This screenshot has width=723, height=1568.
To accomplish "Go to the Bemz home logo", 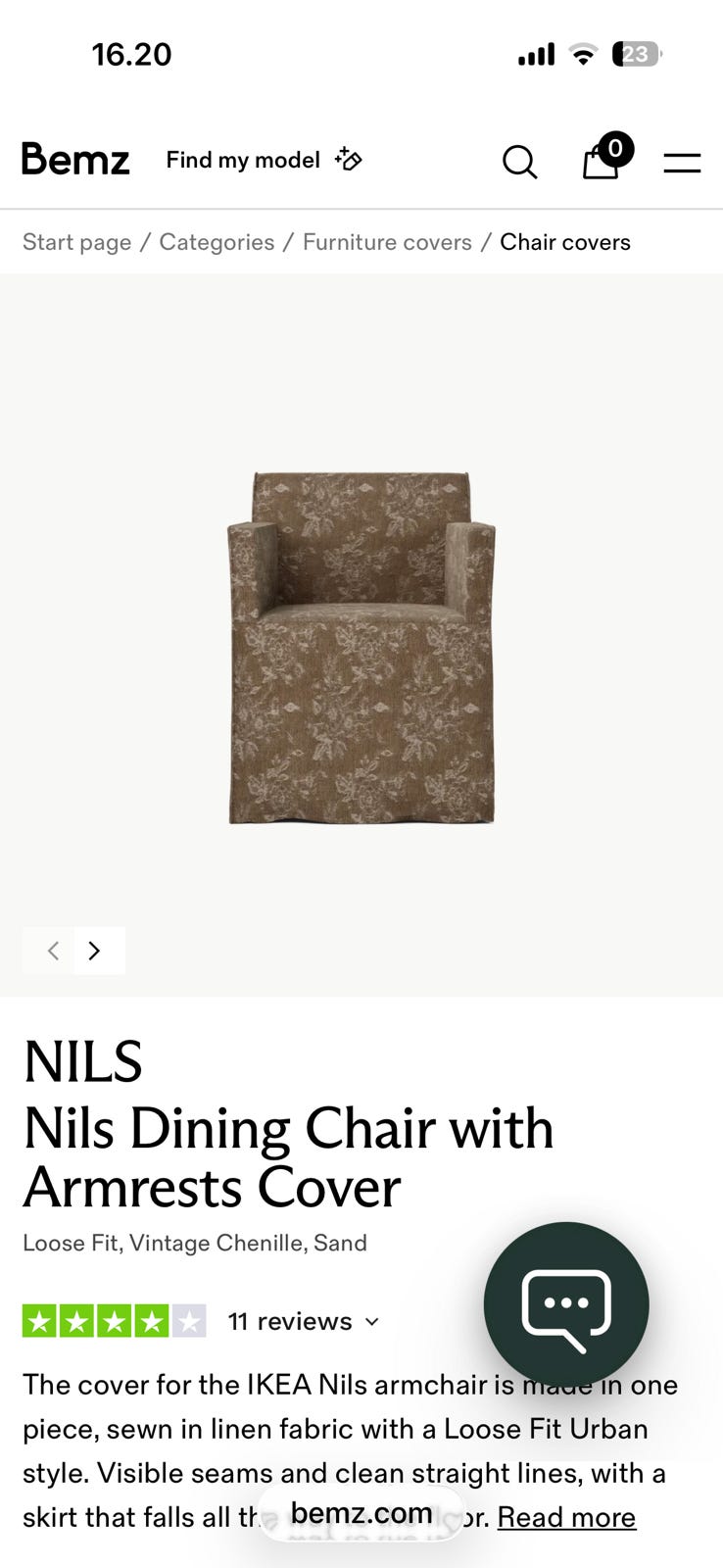I will 75,159.
